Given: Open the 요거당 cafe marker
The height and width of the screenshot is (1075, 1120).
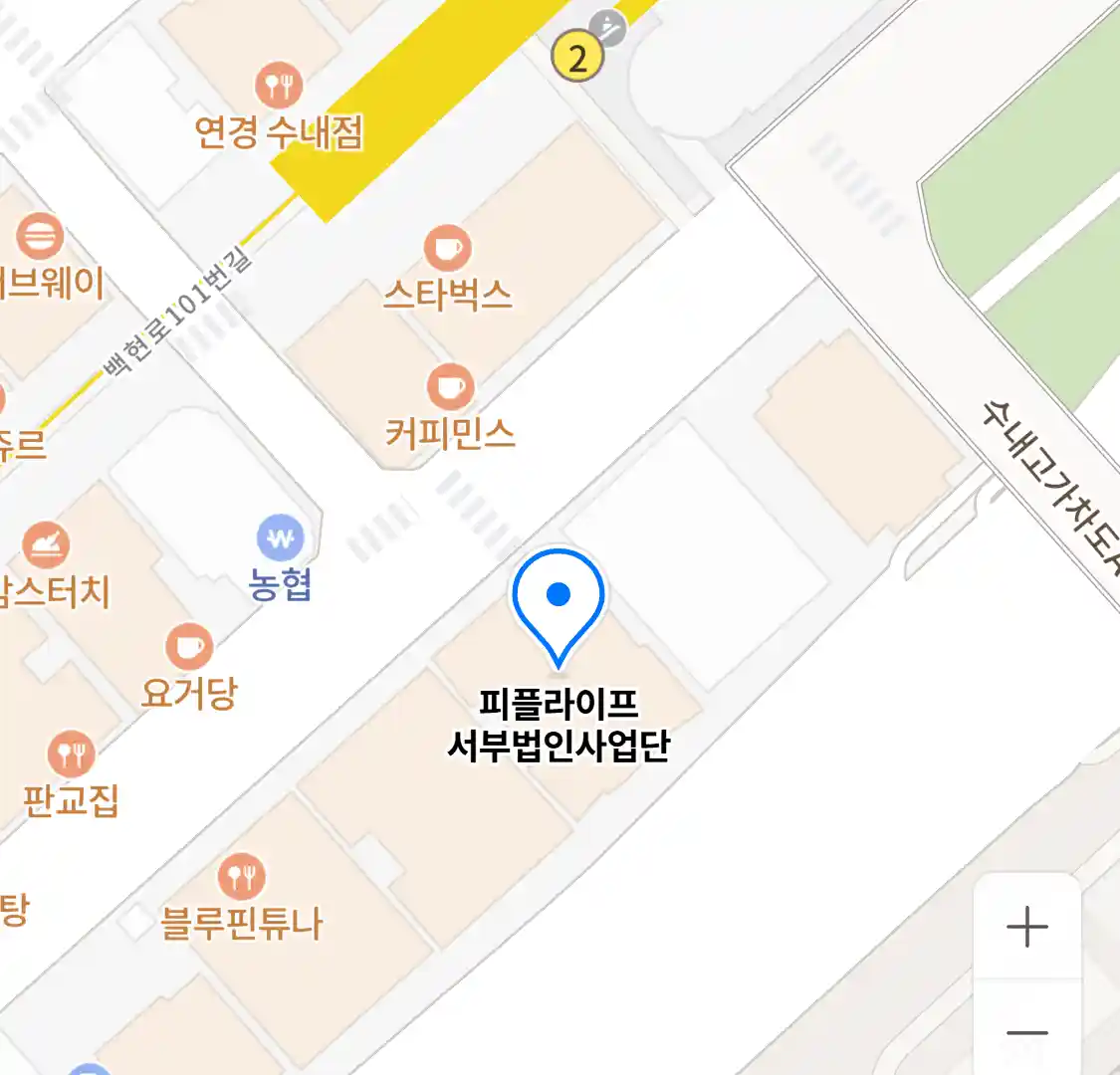Looking at the screenshot, I should point(188,648).
